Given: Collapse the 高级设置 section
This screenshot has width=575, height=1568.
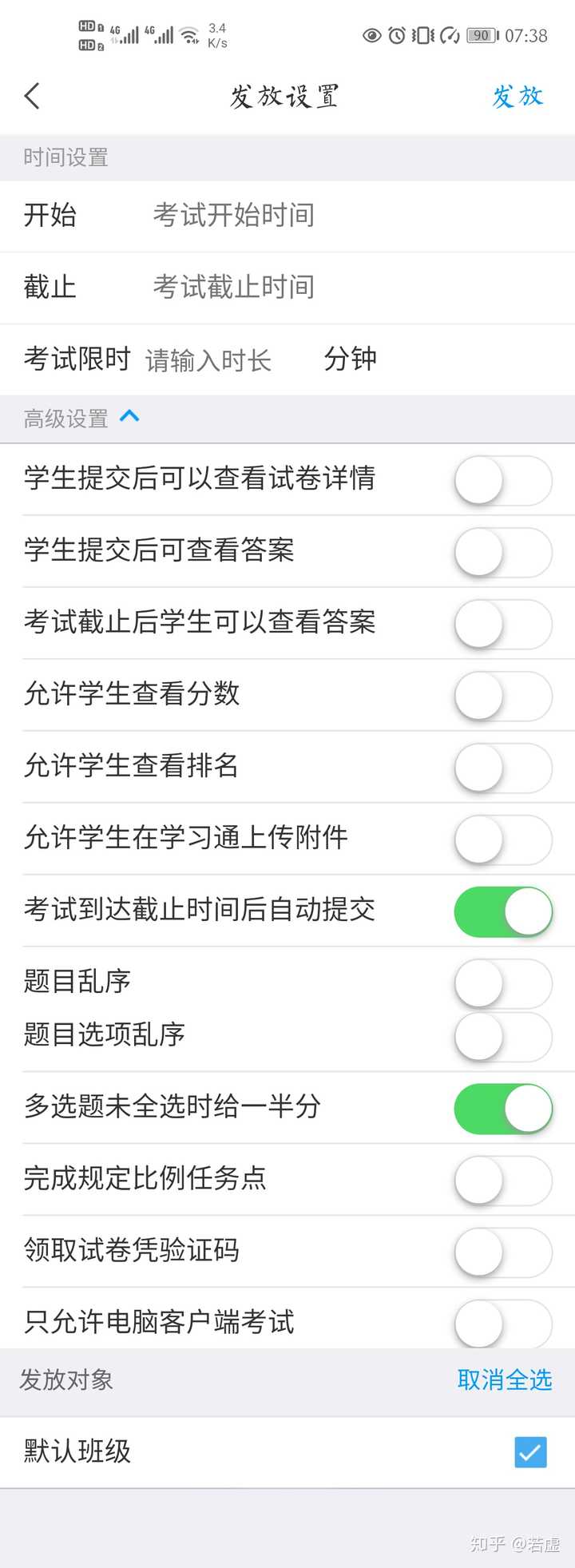Looking at the screenshot, I should [x=129, y=417].
